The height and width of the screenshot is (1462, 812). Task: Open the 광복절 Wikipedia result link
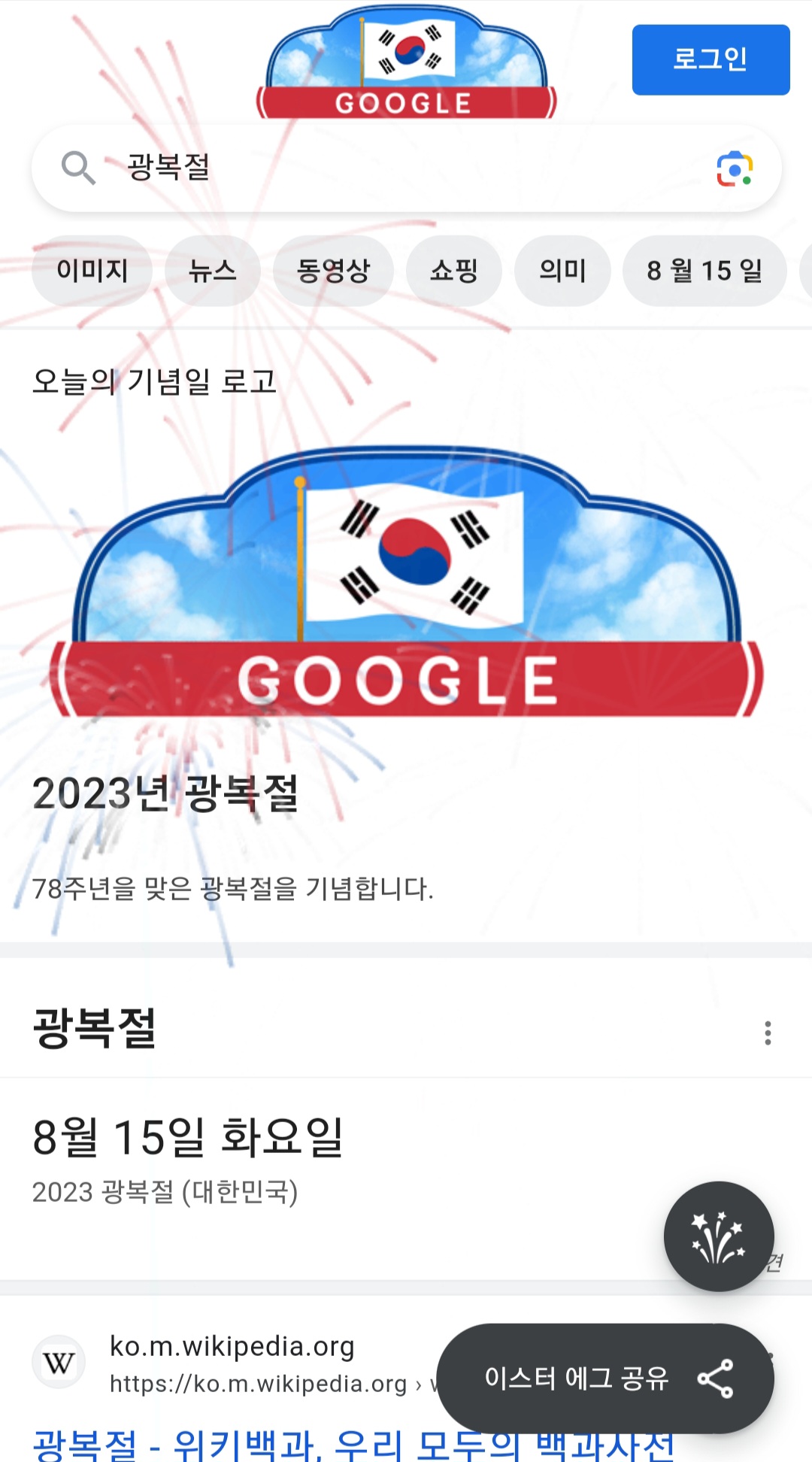353,1444
